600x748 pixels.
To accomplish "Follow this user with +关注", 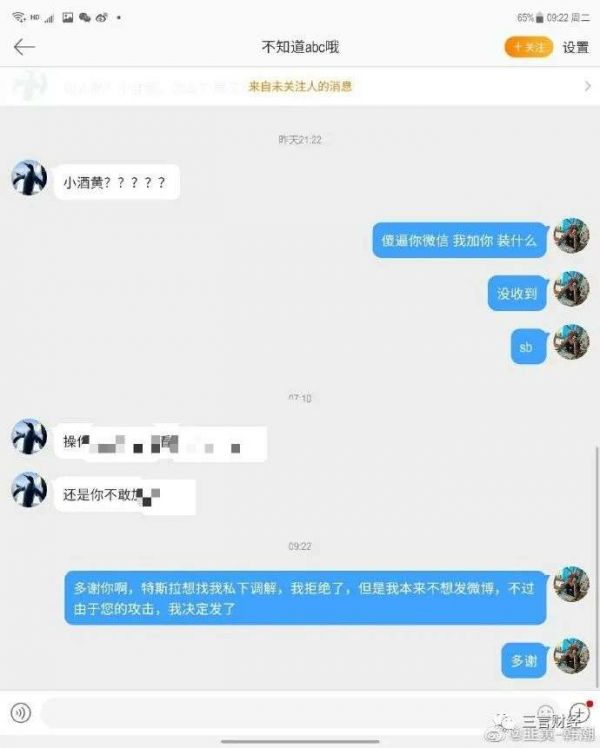I will coord(528,47).
